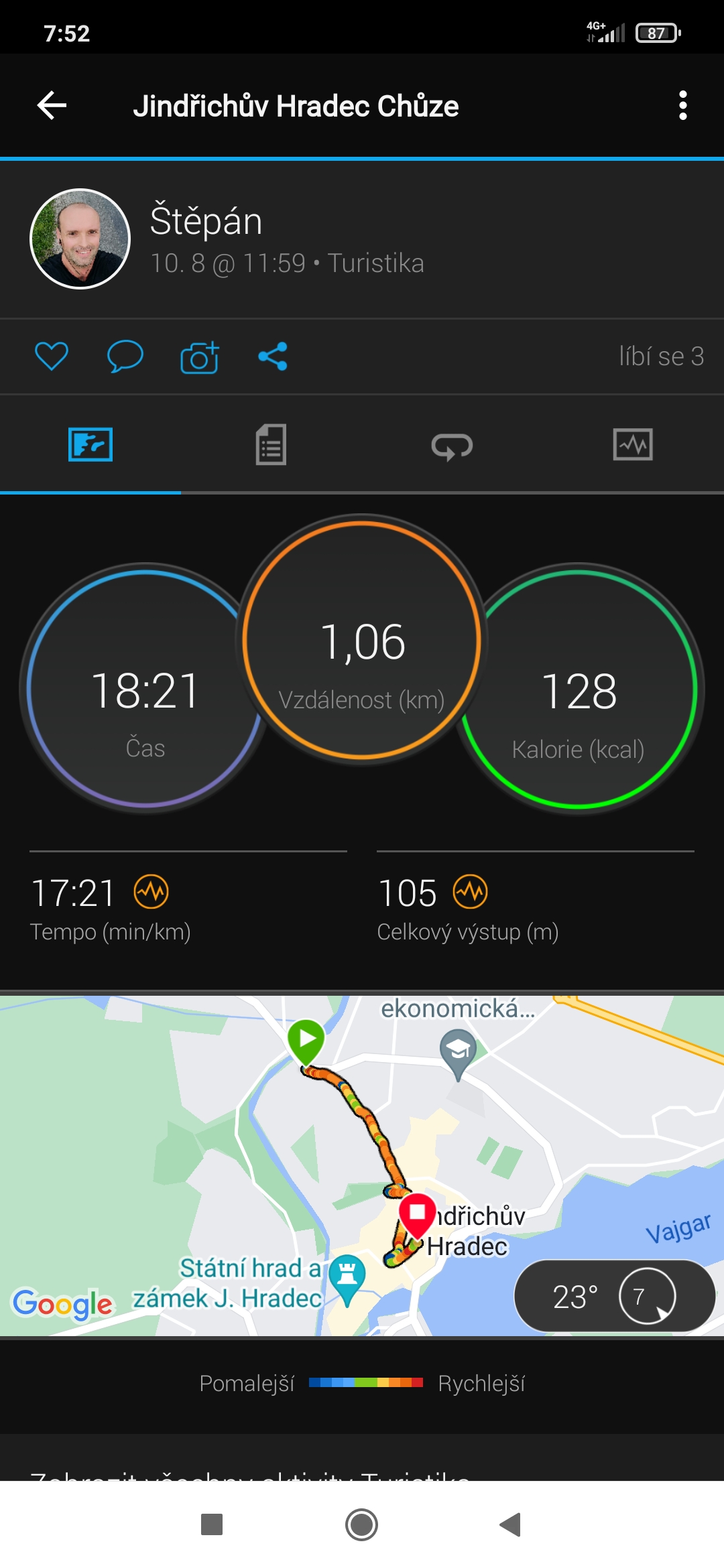Open comments via the speech bubble icon
Screen dimensions: 724x1568
click(125, 356)
